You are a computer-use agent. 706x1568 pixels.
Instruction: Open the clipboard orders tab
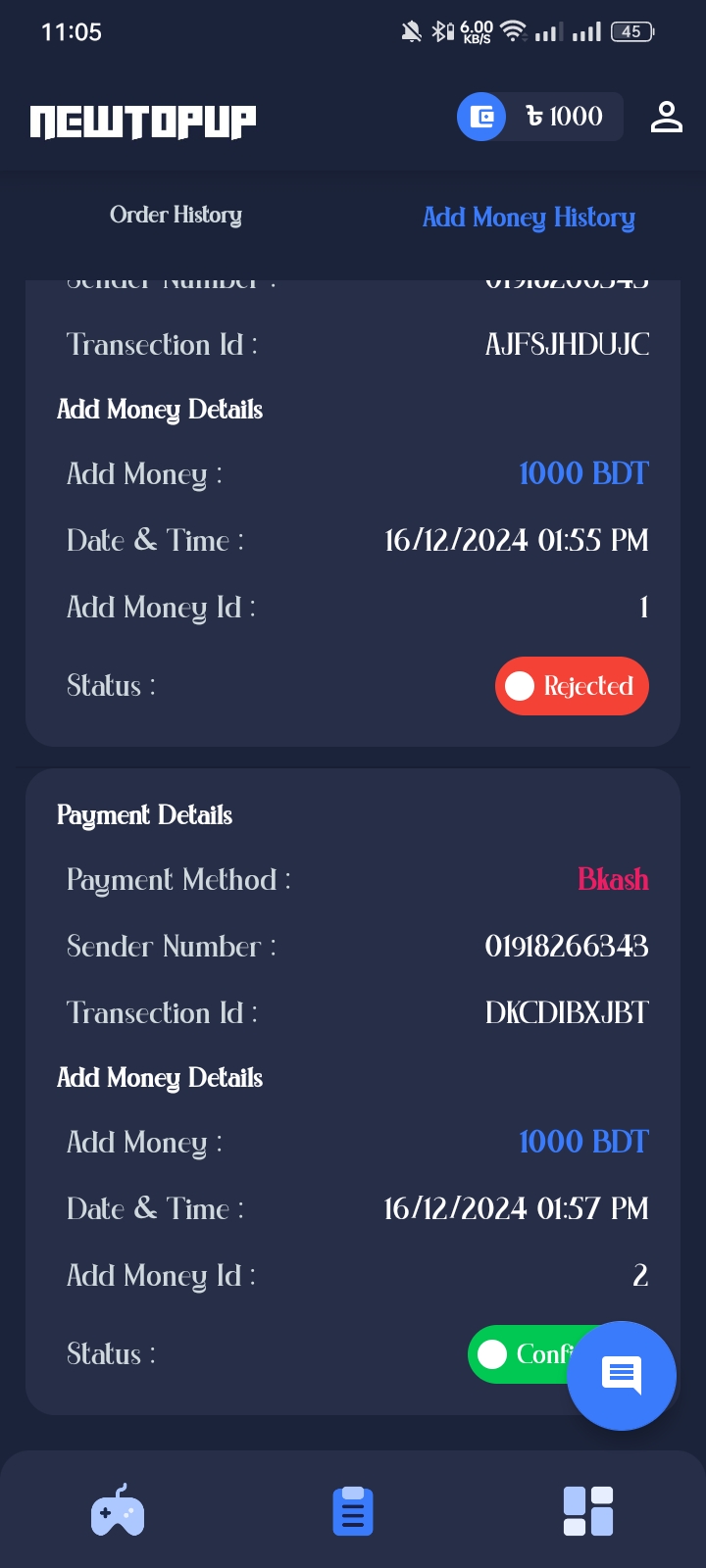[x=353, y=1510]
